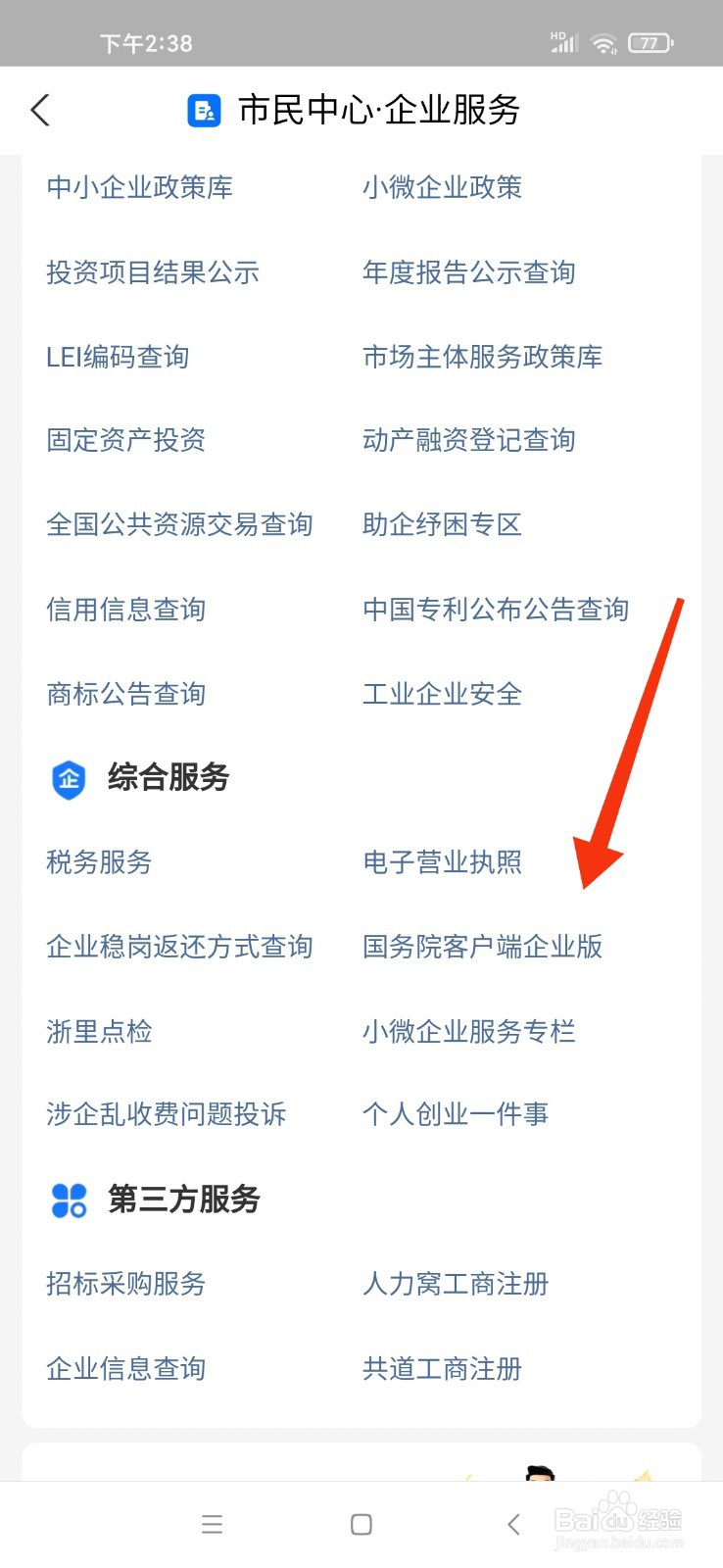The width and height of the screenshot is (723, 1568).
Task: Open LEI编码查询 service
Action: click(118, 358)
